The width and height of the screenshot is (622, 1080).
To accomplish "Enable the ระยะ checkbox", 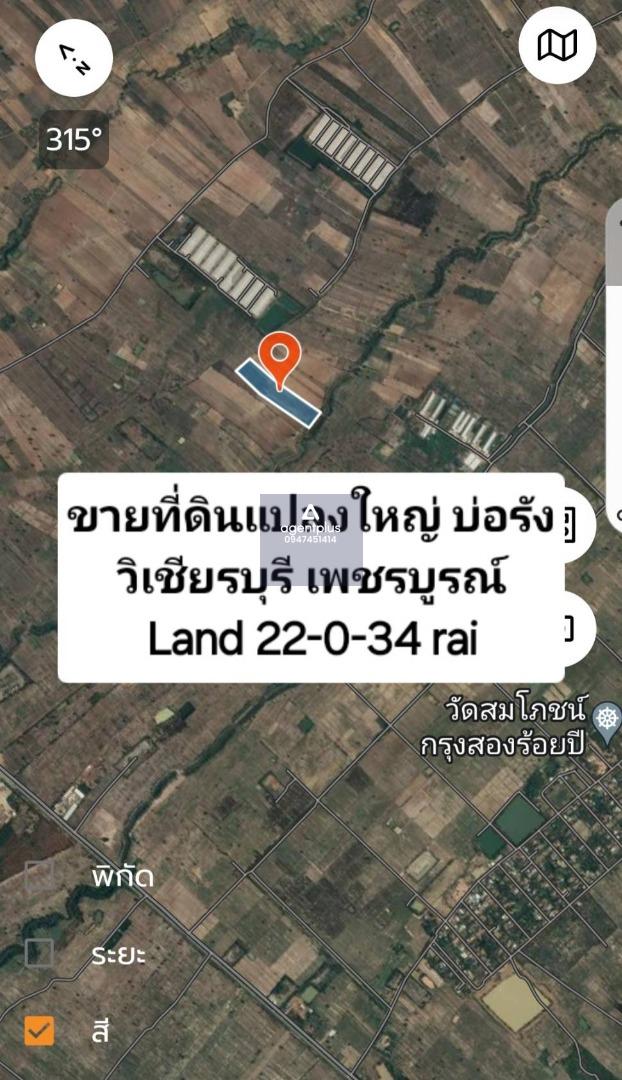I will click(x=39, y=953).
